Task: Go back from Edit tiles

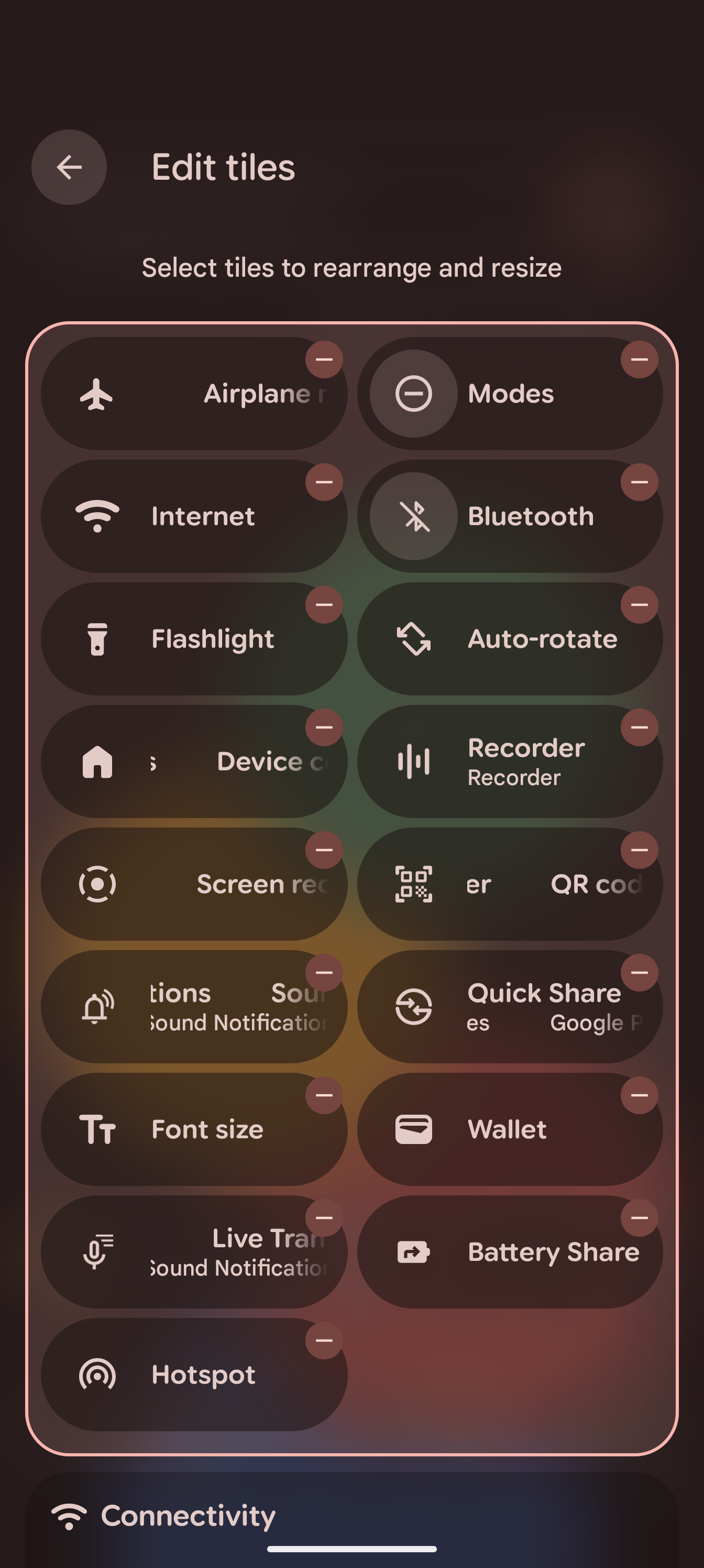Action: tap(69, 167)
